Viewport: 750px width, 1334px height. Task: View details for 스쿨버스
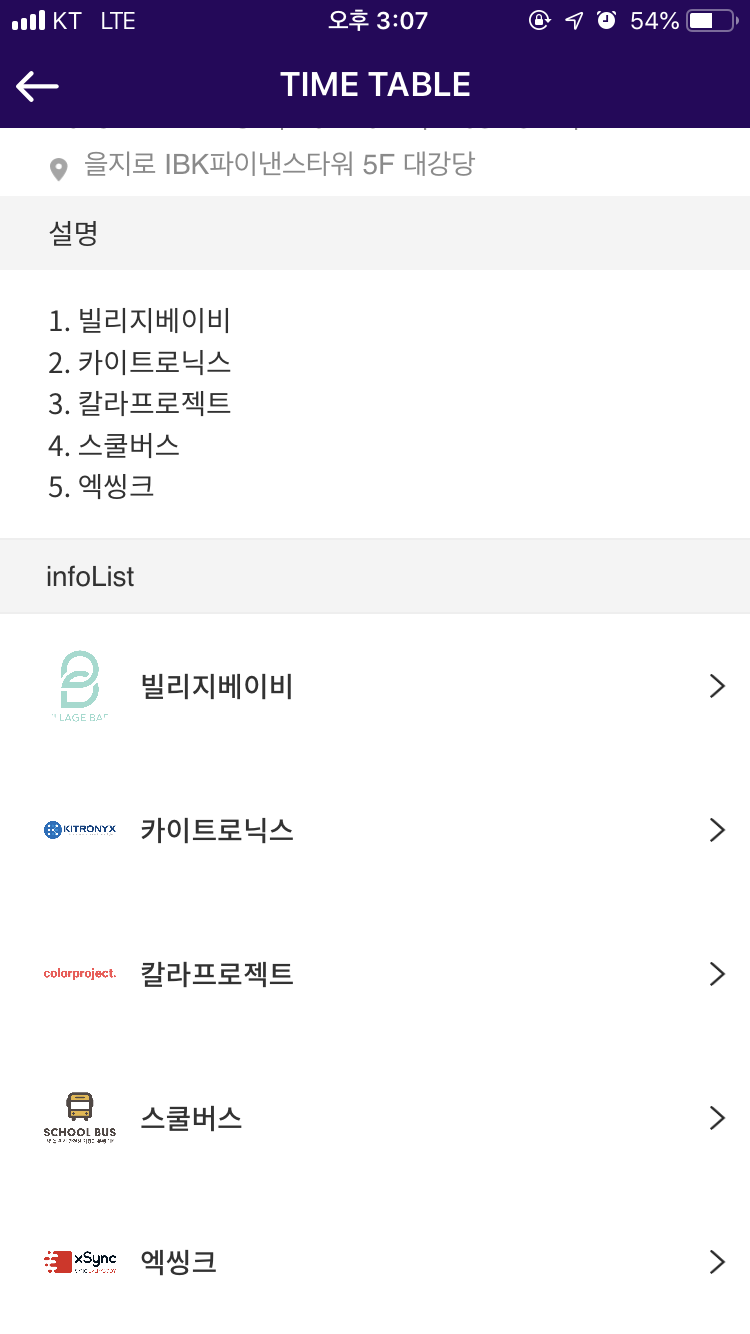pyautogui.click(x=375, y=1118)
